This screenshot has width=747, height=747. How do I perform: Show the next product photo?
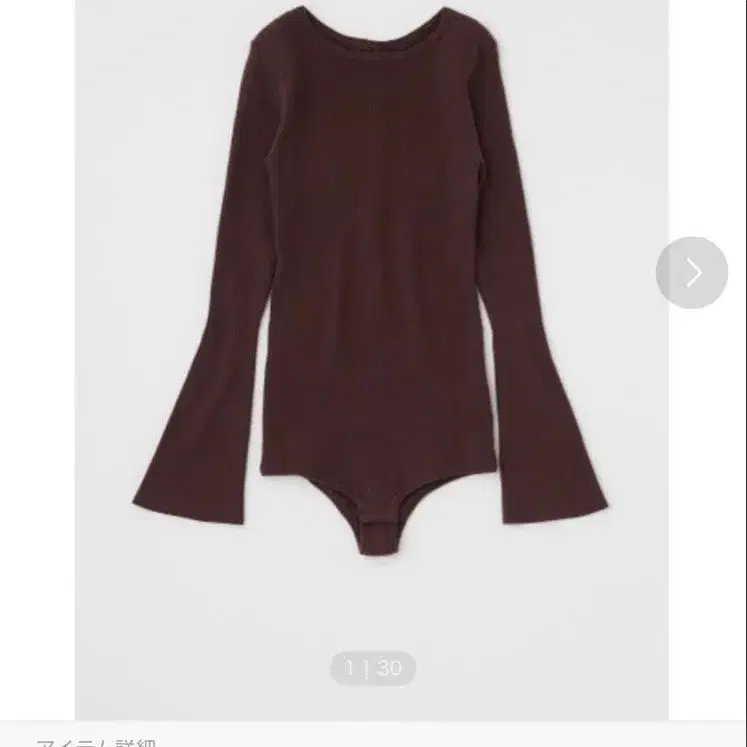click(692, 272)
